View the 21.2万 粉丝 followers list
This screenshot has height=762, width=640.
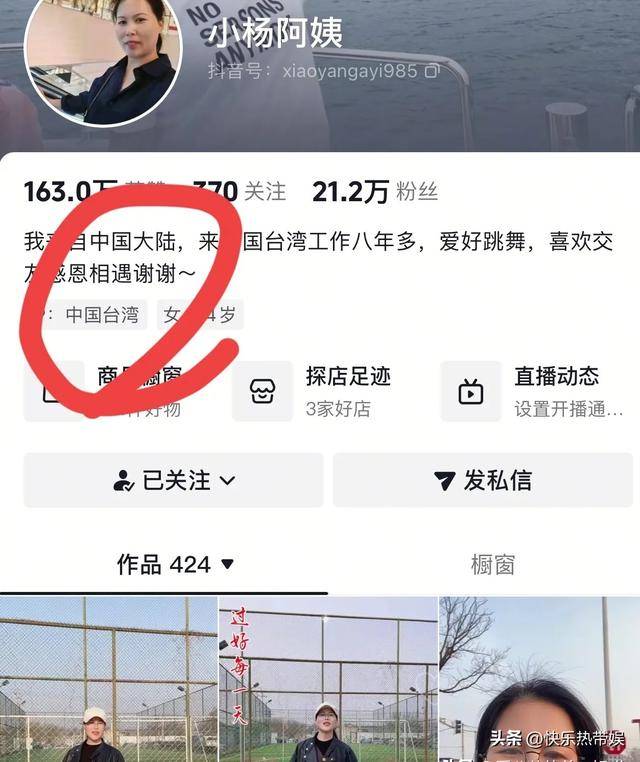[x=374, y=191]
